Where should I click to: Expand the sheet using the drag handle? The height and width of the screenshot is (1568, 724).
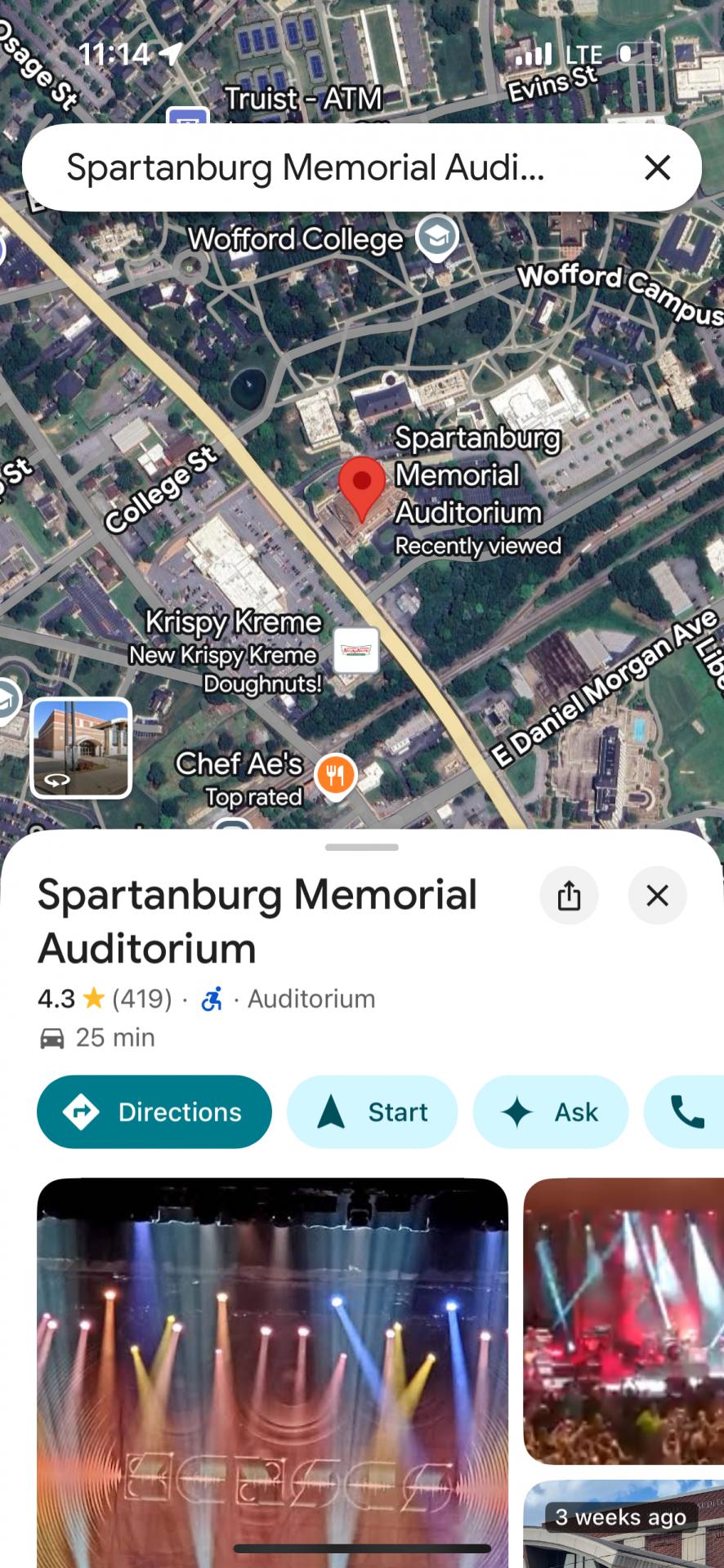(x=362, y=847)
